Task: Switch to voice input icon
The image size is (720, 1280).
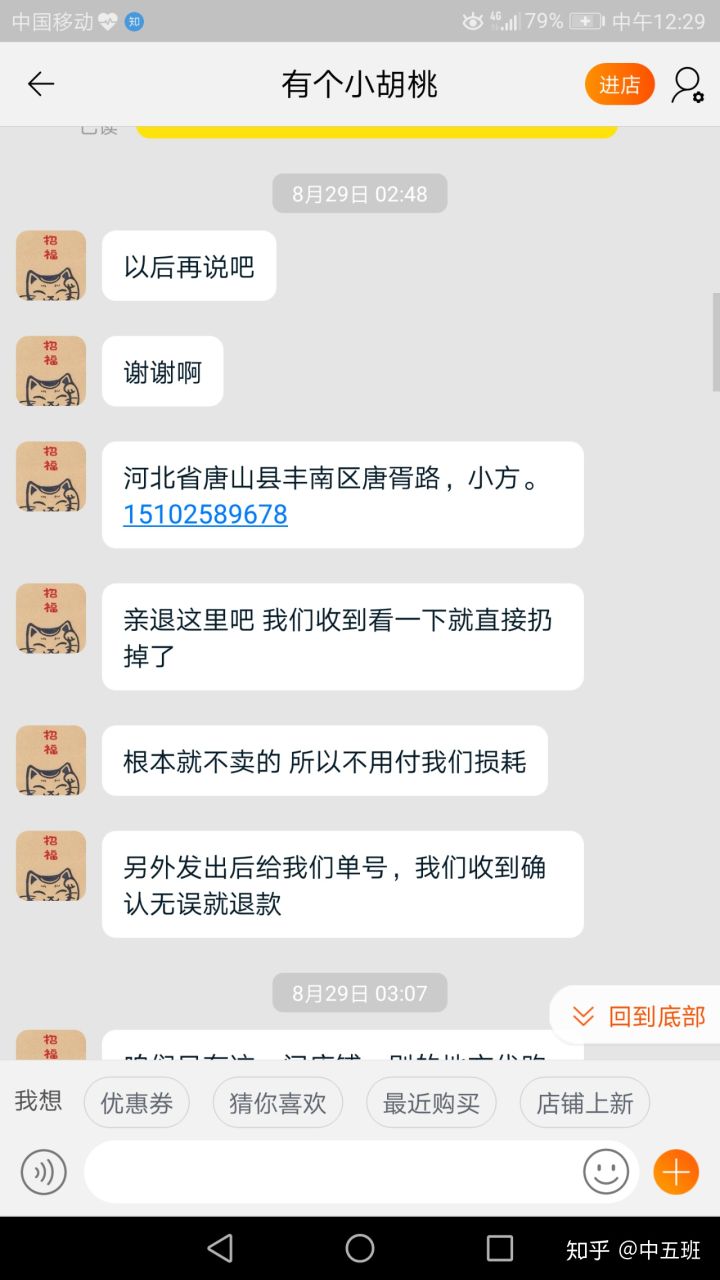Action: click(x=44, y=1172)
